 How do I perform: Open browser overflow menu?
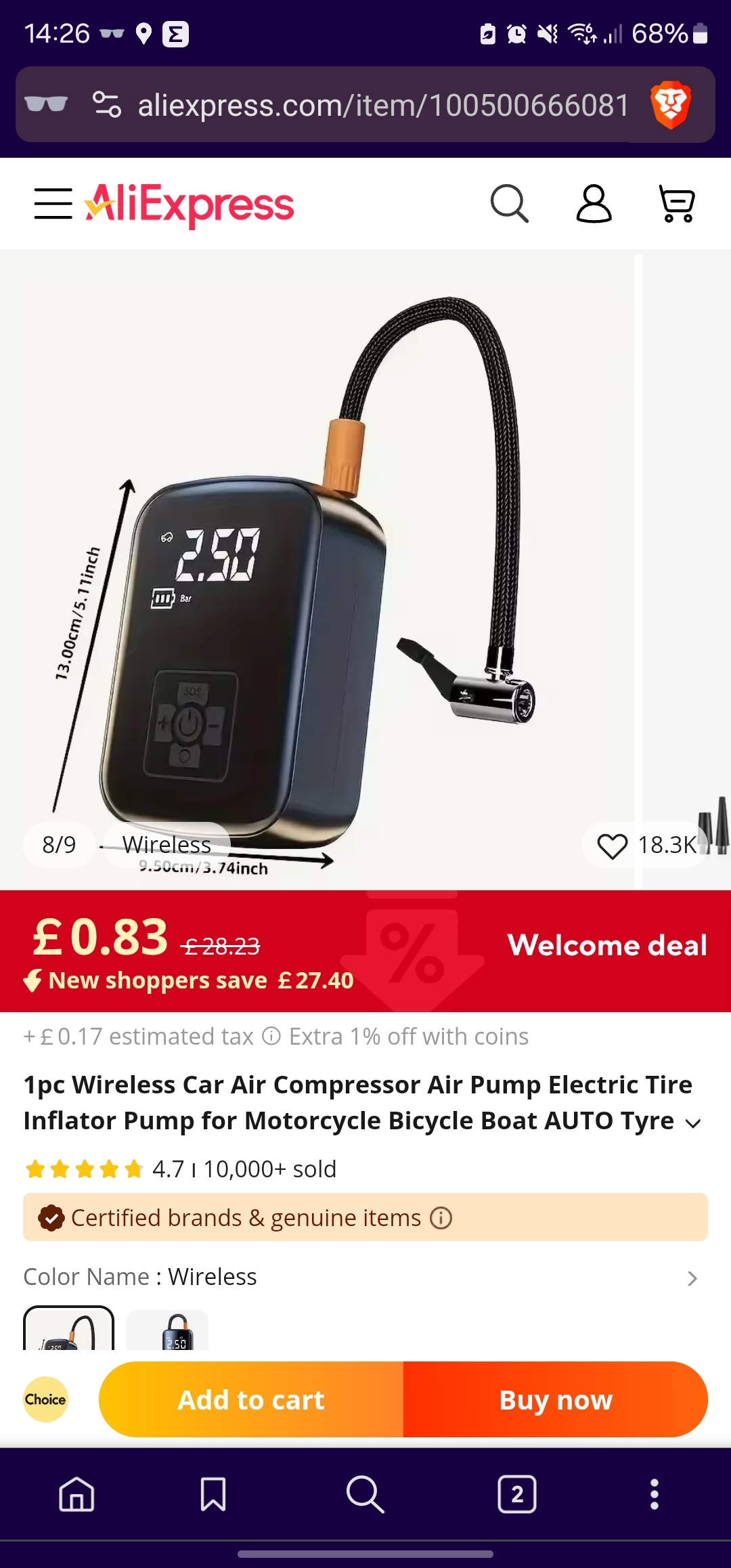654,1494
